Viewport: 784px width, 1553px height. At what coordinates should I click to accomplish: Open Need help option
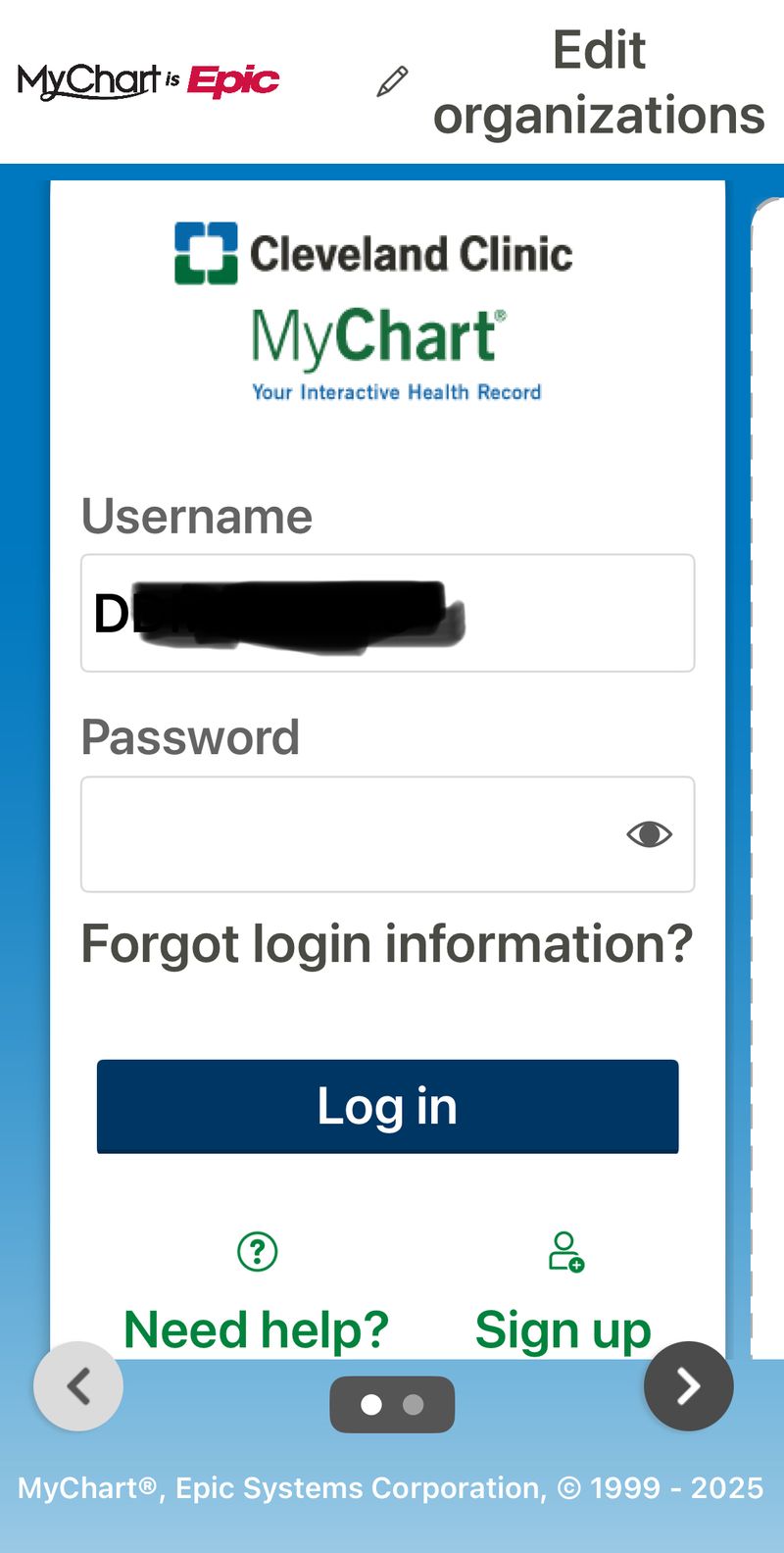[257, 1294]
